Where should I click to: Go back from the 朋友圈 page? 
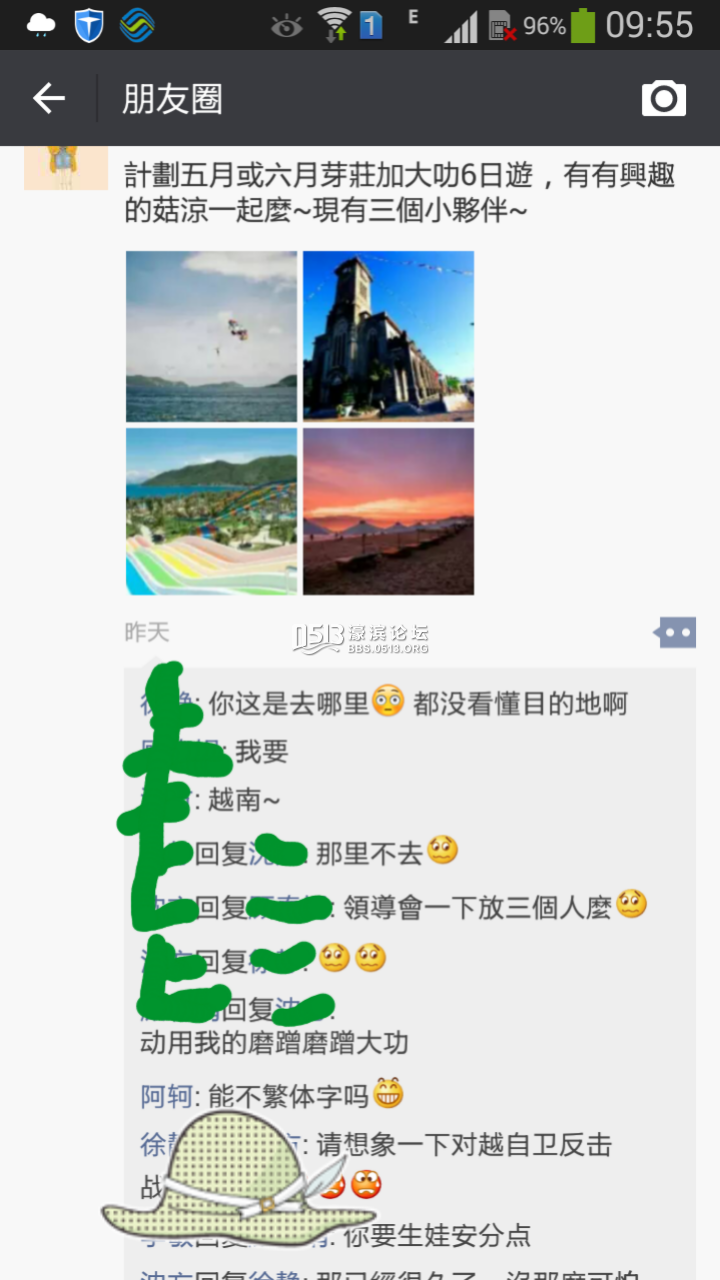coord(48,98)
